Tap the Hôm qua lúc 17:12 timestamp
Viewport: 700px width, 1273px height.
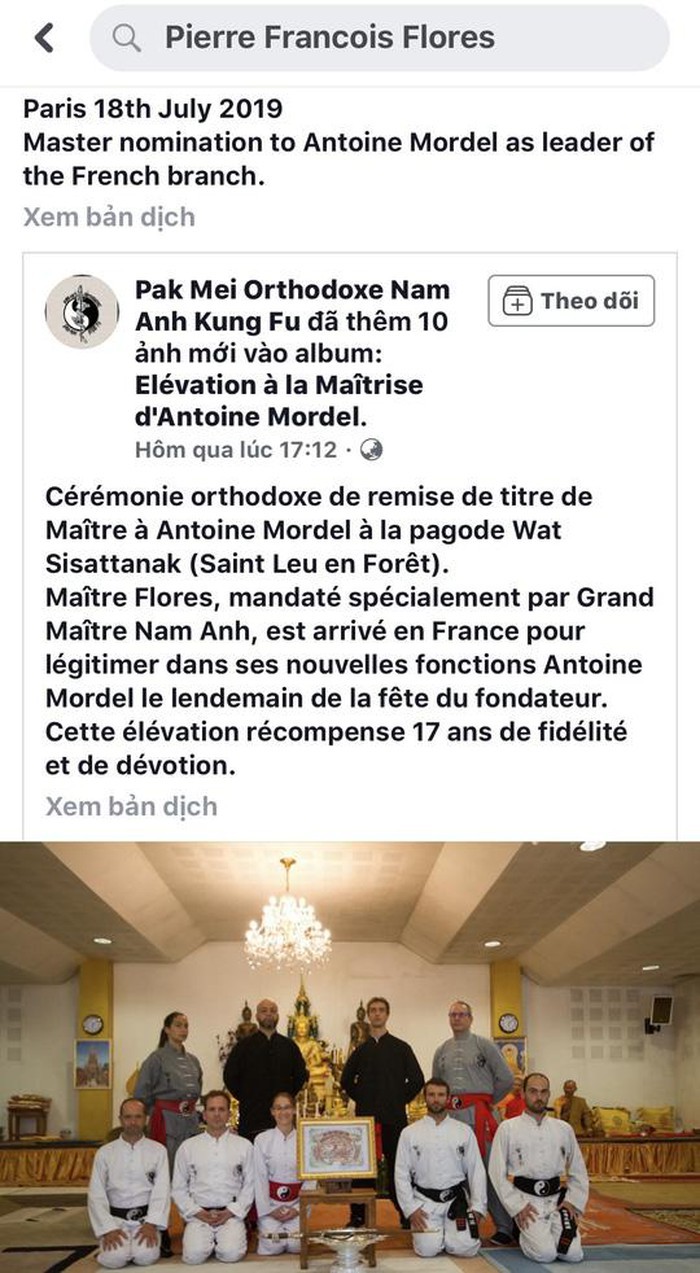pos(236,450)
